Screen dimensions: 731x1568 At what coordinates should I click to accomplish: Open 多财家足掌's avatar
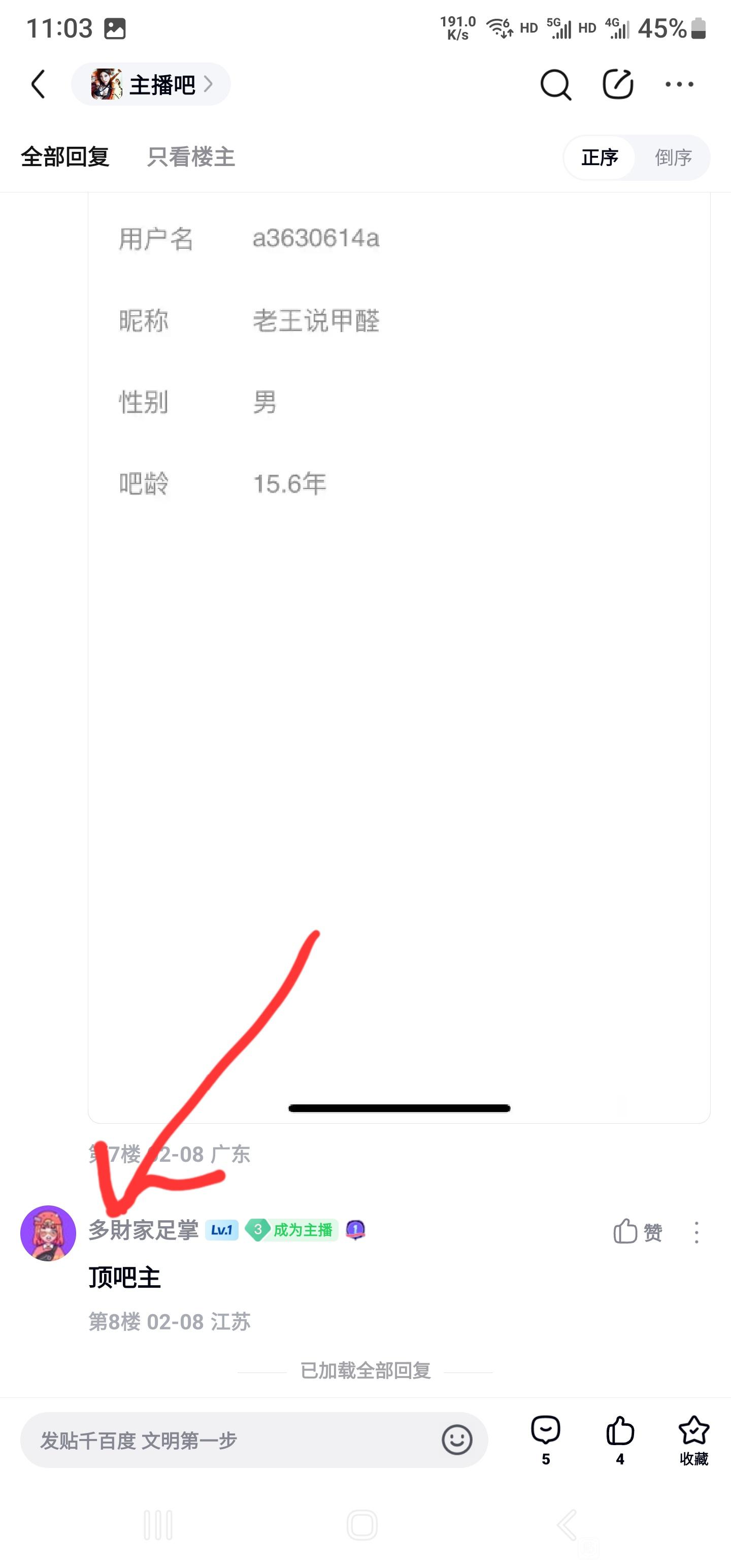coord(48,1233)
